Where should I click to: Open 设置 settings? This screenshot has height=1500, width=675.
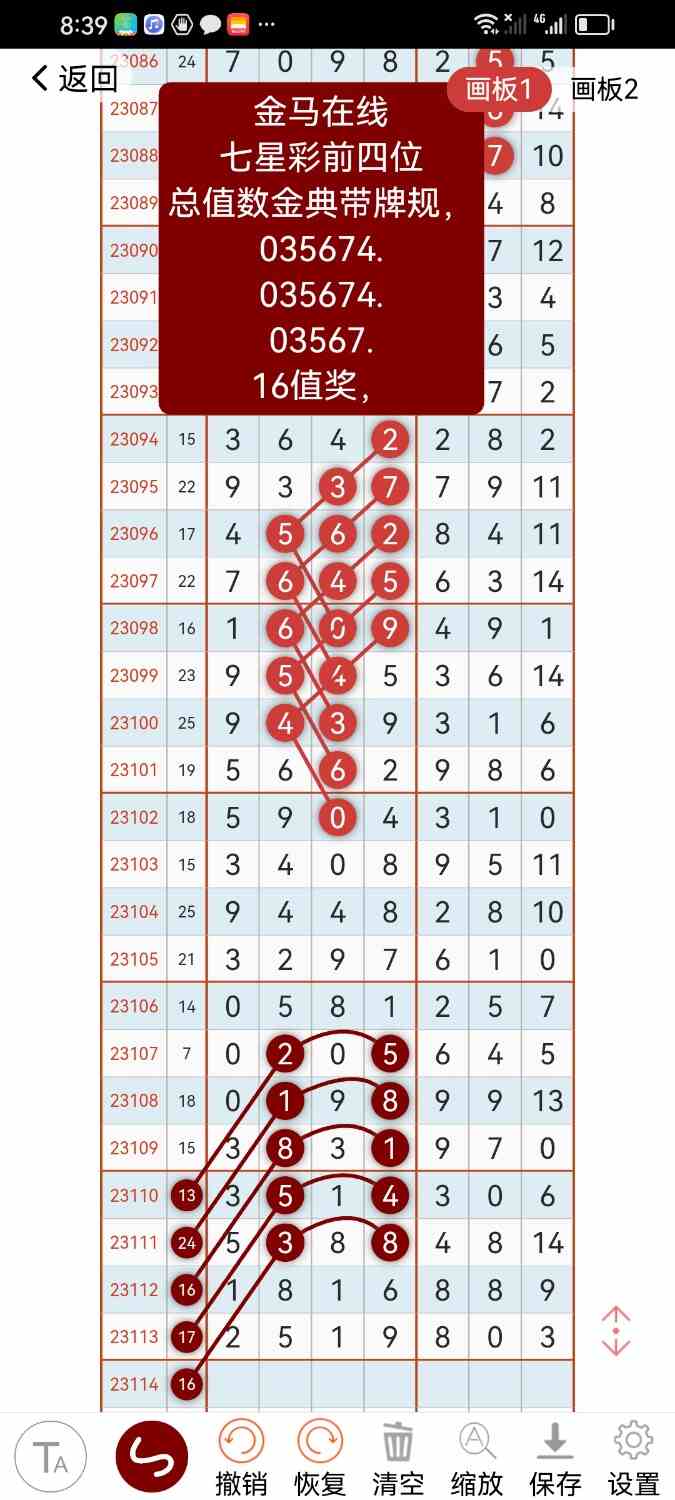(633, 1458)
